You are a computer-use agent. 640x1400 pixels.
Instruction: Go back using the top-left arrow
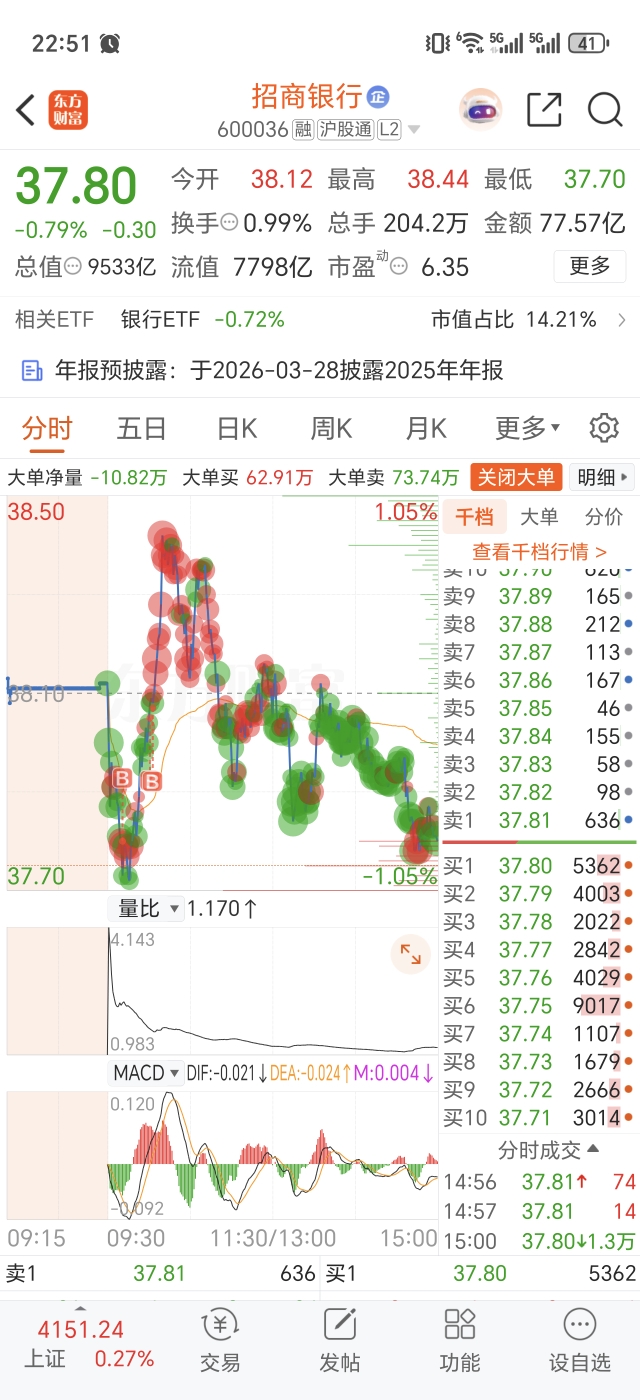[26, 110]
